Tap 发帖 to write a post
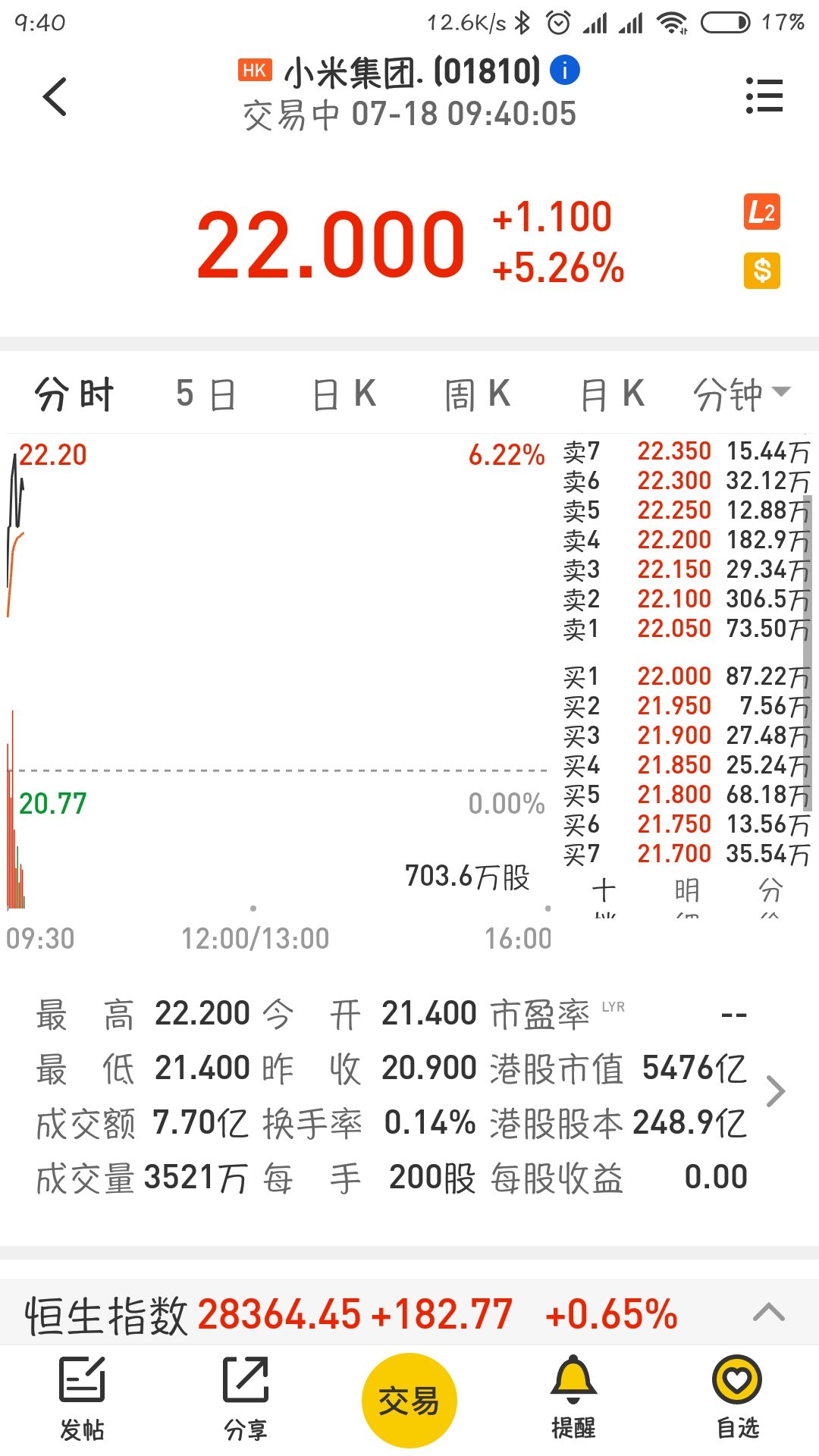 [82, 1399]
